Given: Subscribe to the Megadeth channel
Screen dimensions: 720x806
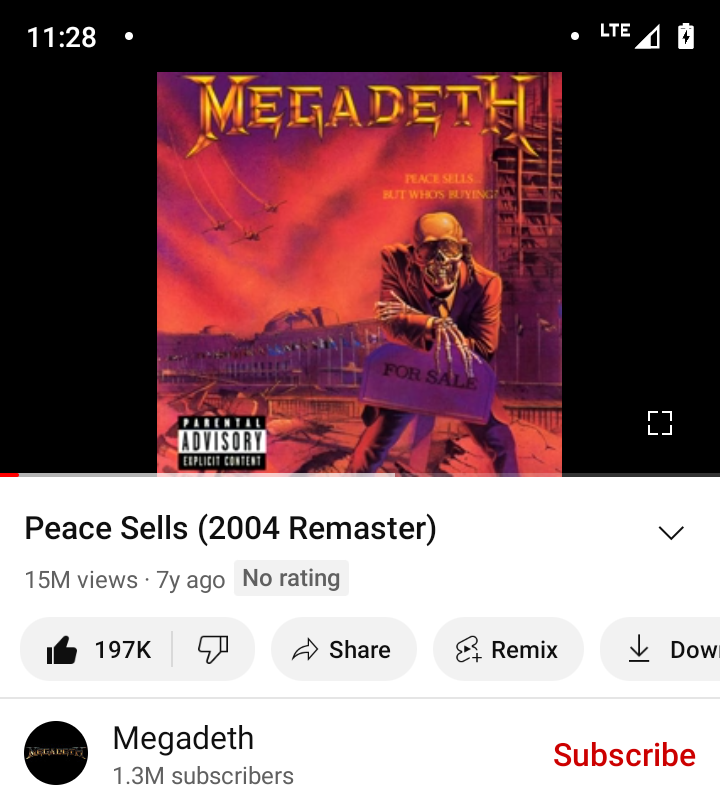Looking at the screenshot, I should click(624, 755).
